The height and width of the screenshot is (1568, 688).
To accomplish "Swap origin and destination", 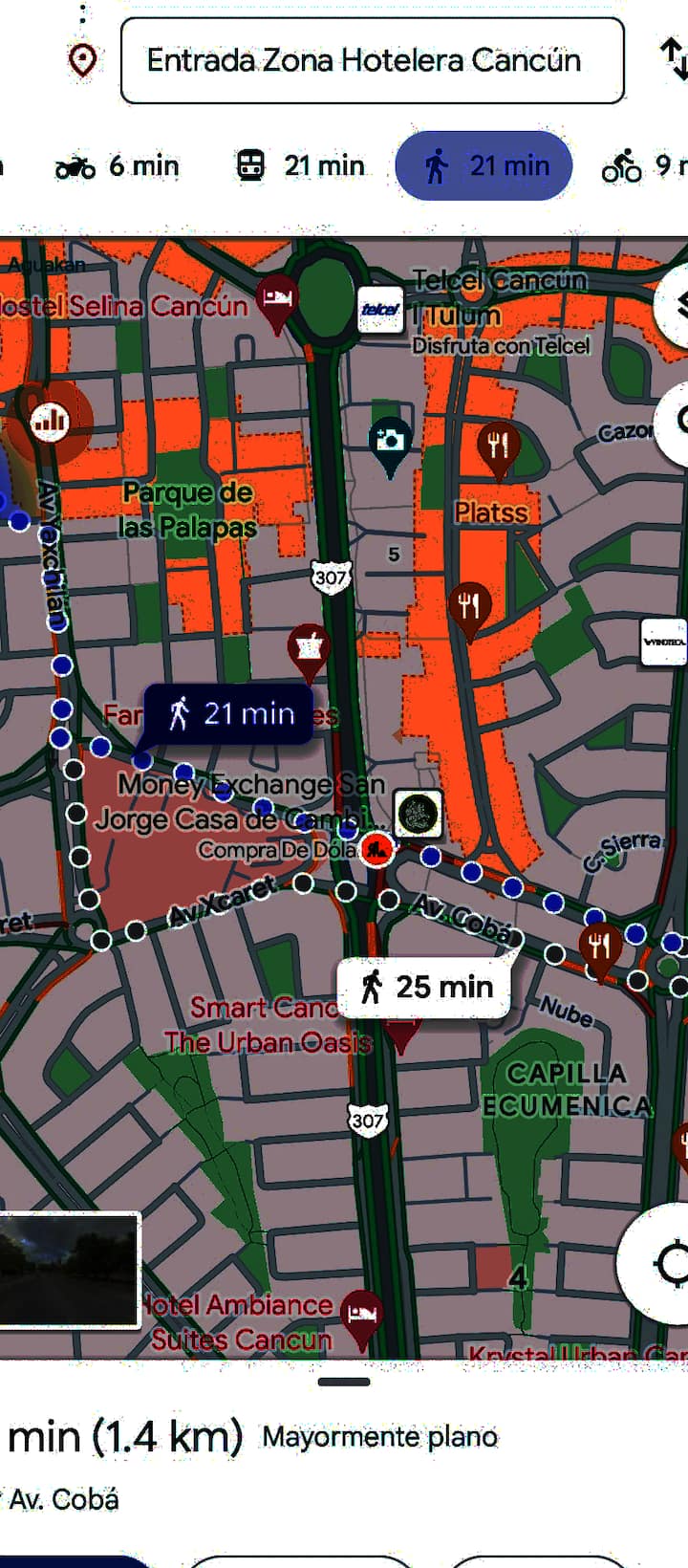I will pos(674,59).
